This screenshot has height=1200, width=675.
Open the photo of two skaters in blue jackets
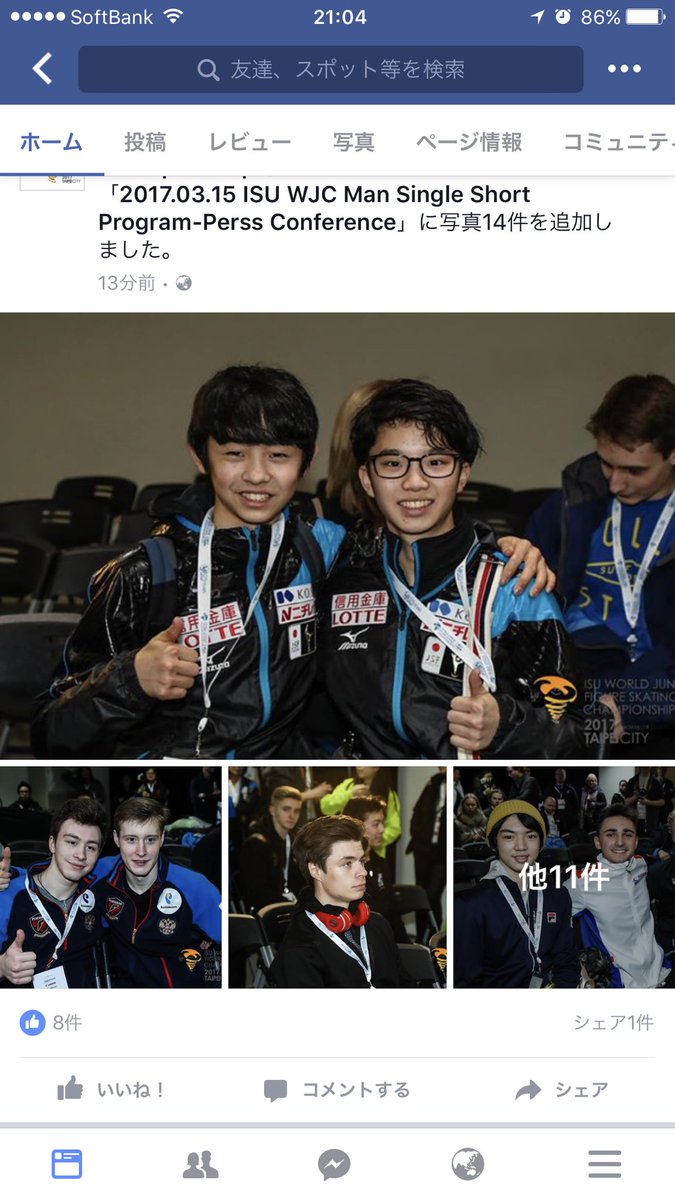[x=110, y=877]
